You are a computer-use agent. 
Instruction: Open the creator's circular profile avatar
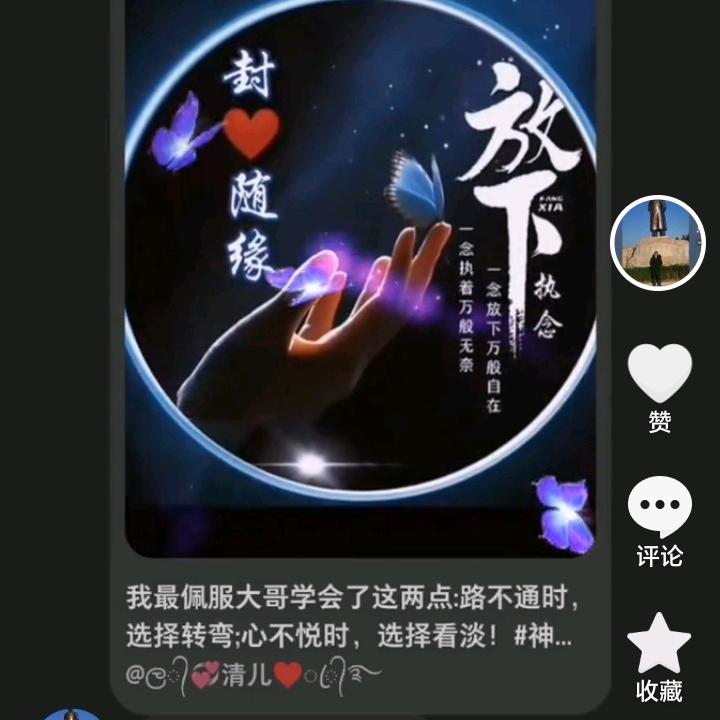point(658,243)
